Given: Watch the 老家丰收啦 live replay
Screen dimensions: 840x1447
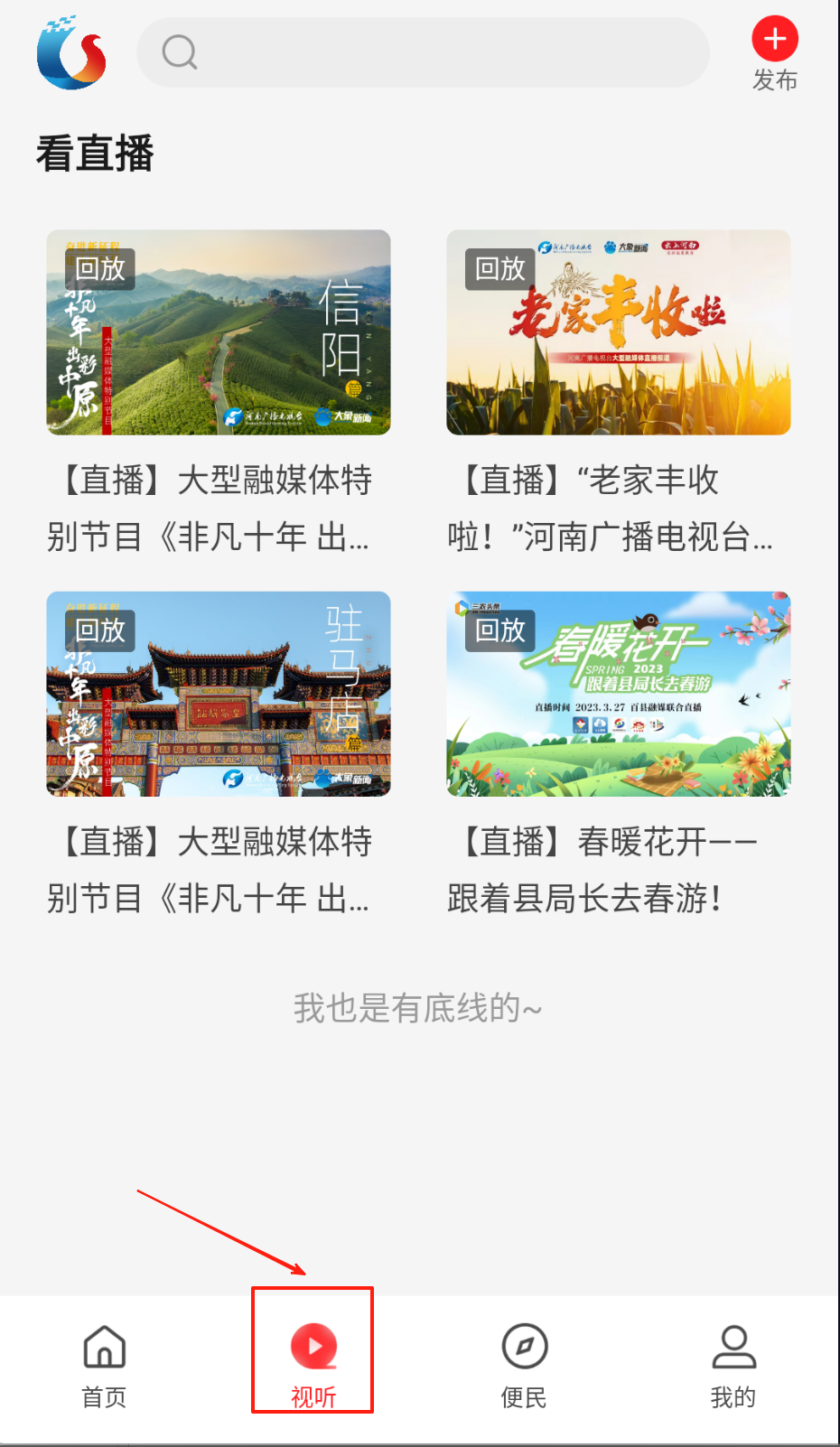Looking at the screenshot, I should [619, 332].
